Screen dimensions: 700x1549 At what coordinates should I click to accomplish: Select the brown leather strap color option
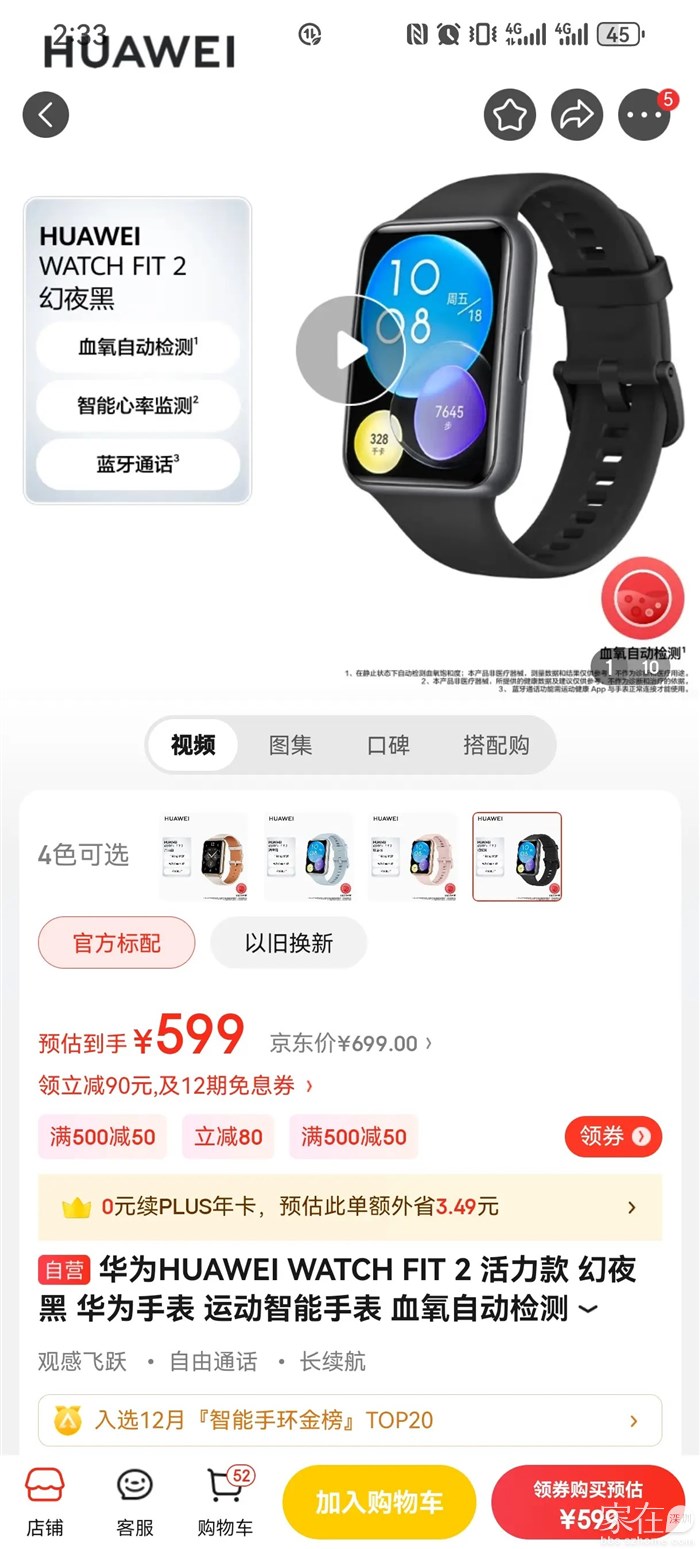tap(203, 857)
